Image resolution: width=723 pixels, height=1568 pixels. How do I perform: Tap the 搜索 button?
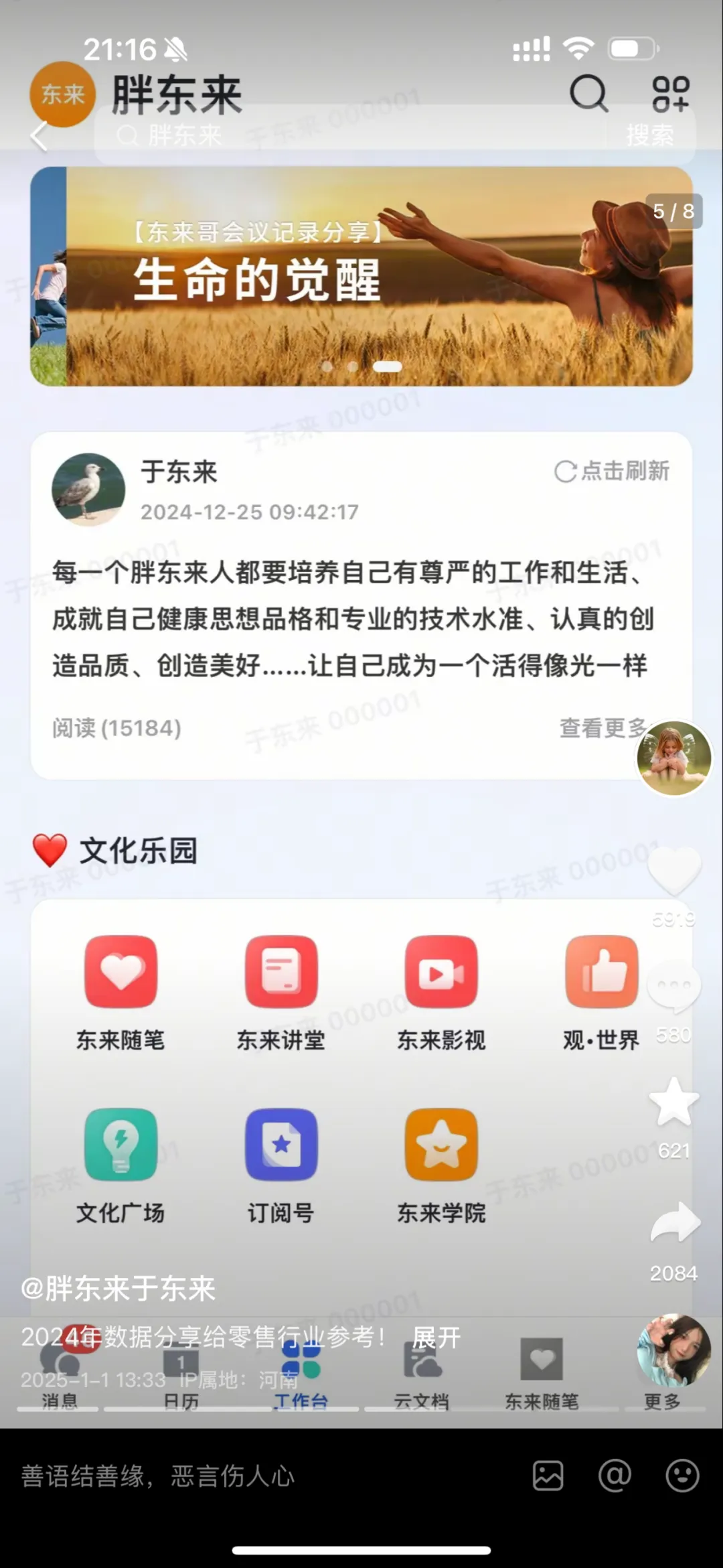649,136
